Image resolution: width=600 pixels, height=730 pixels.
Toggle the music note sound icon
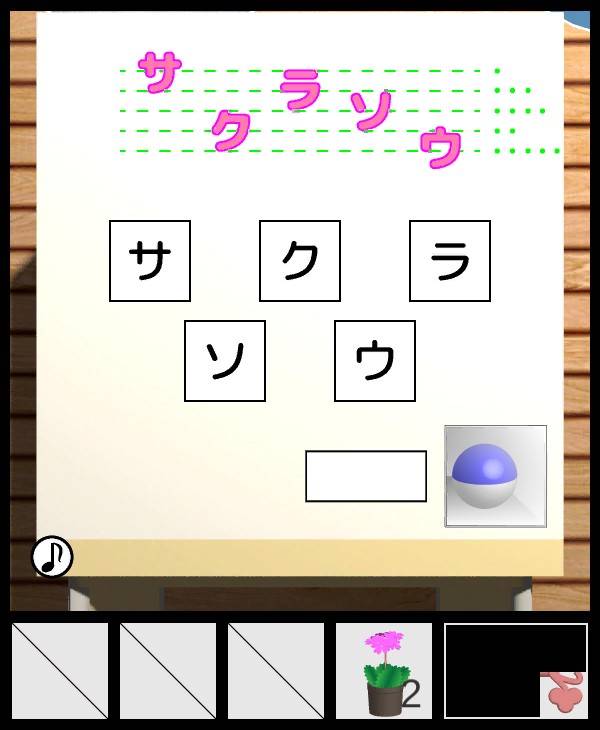pyautogui.click(x=52, y=557)
